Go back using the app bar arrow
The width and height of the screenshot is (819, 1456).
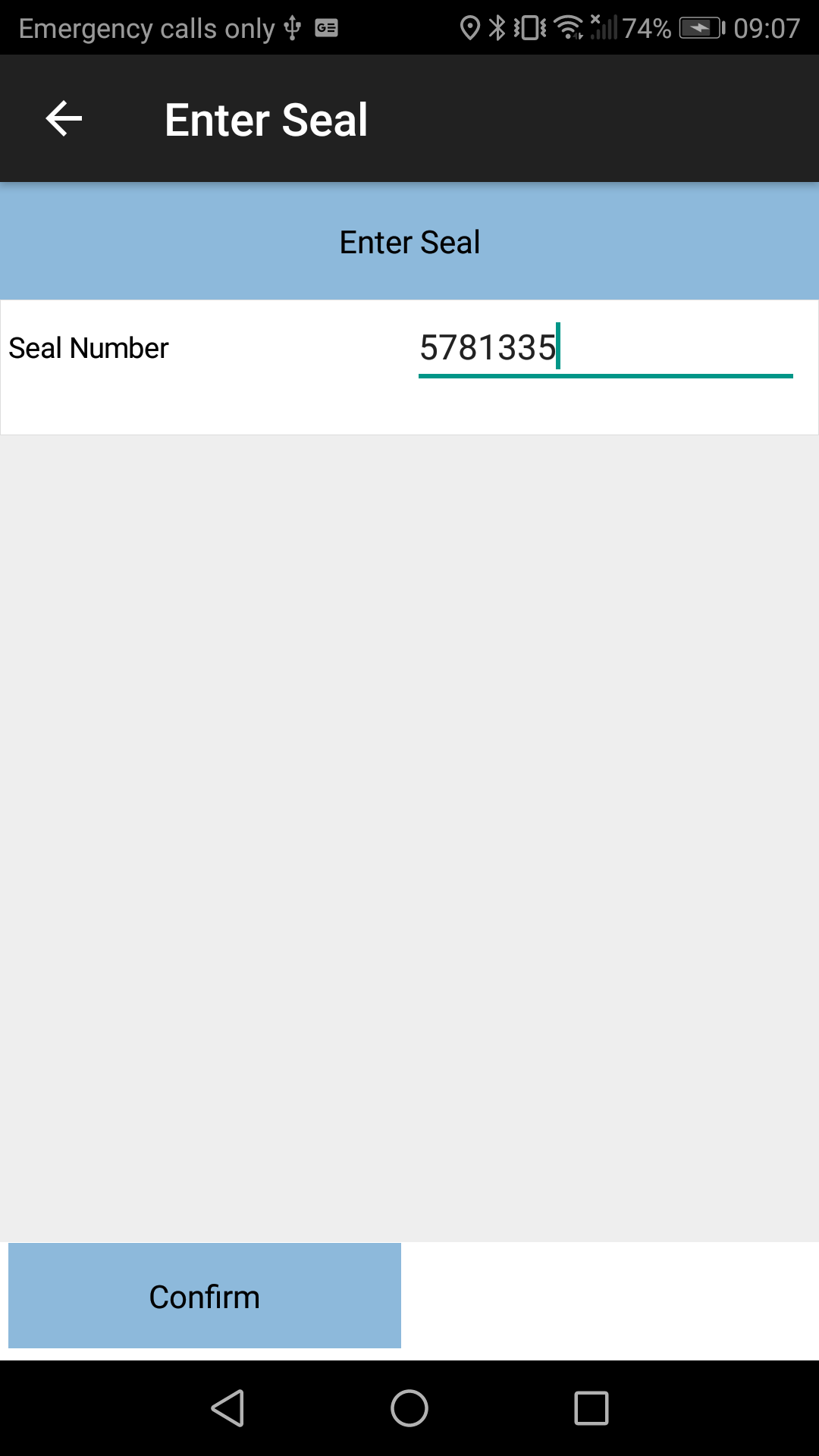coord(64,119)
